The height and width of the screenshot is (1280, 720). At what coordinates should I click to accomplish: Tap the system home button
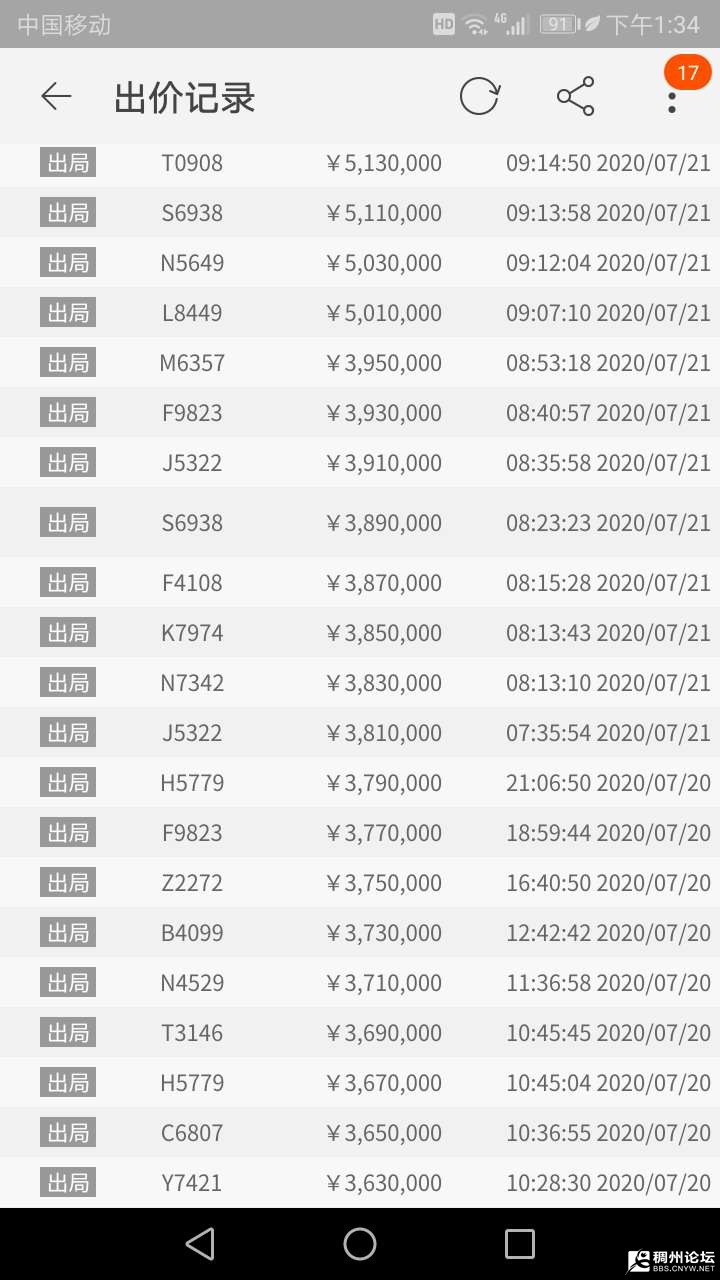pyautogui.click(x=360, y=1244)
